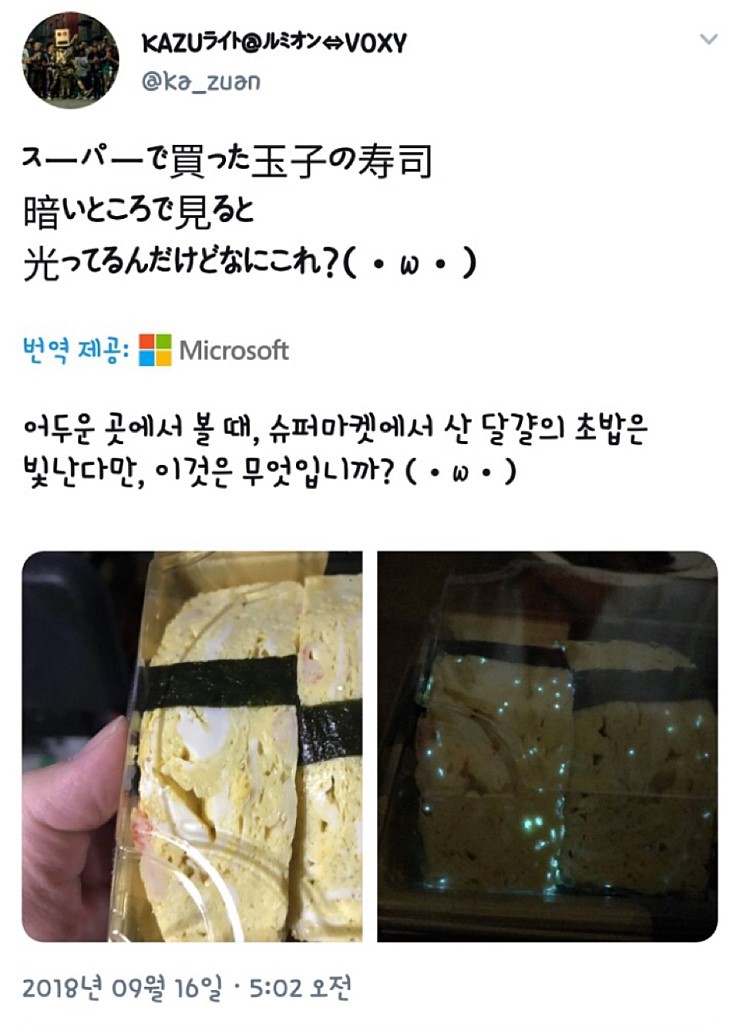Open the bright egg sushi photo
The height and width of the screenshot is (1027, 740).
pyautogui.click(x=192, y=746)
